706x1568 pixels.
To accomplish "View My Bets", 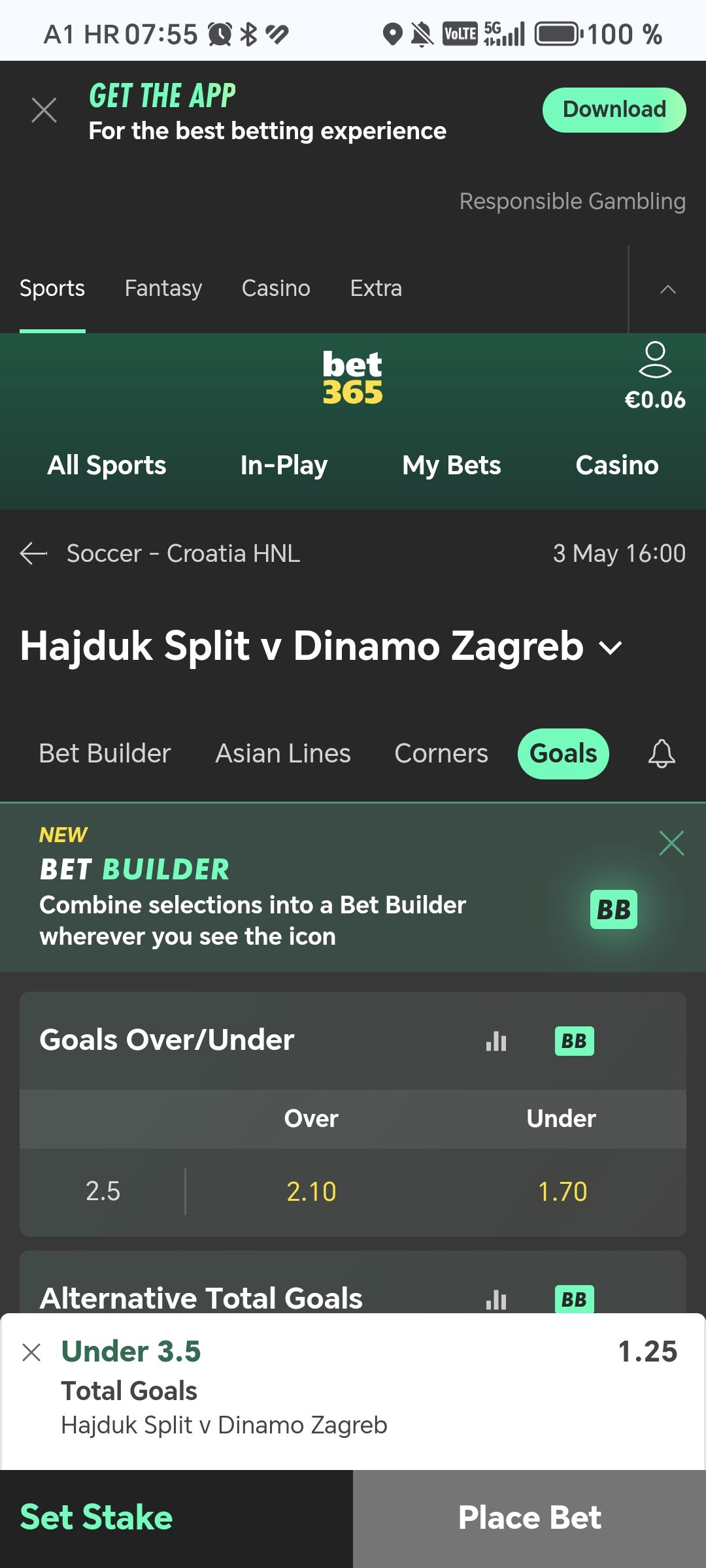I will pos(451,465).
